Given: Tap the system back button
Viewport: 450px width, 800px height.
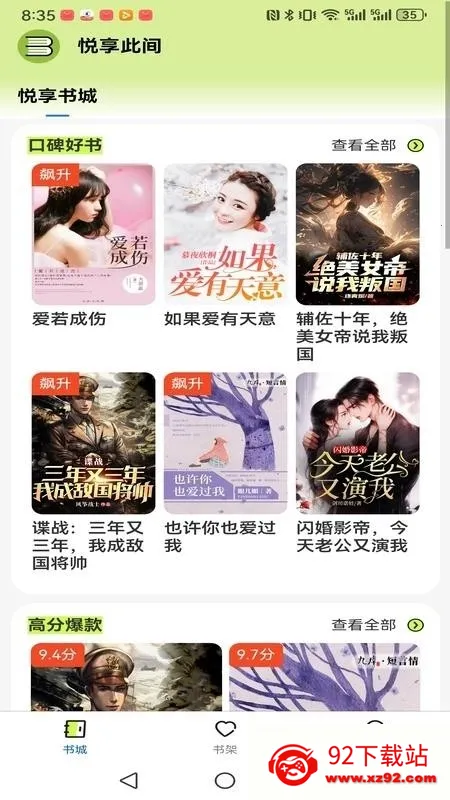Looking at the screenshot, I should click(x=129, y=780).
